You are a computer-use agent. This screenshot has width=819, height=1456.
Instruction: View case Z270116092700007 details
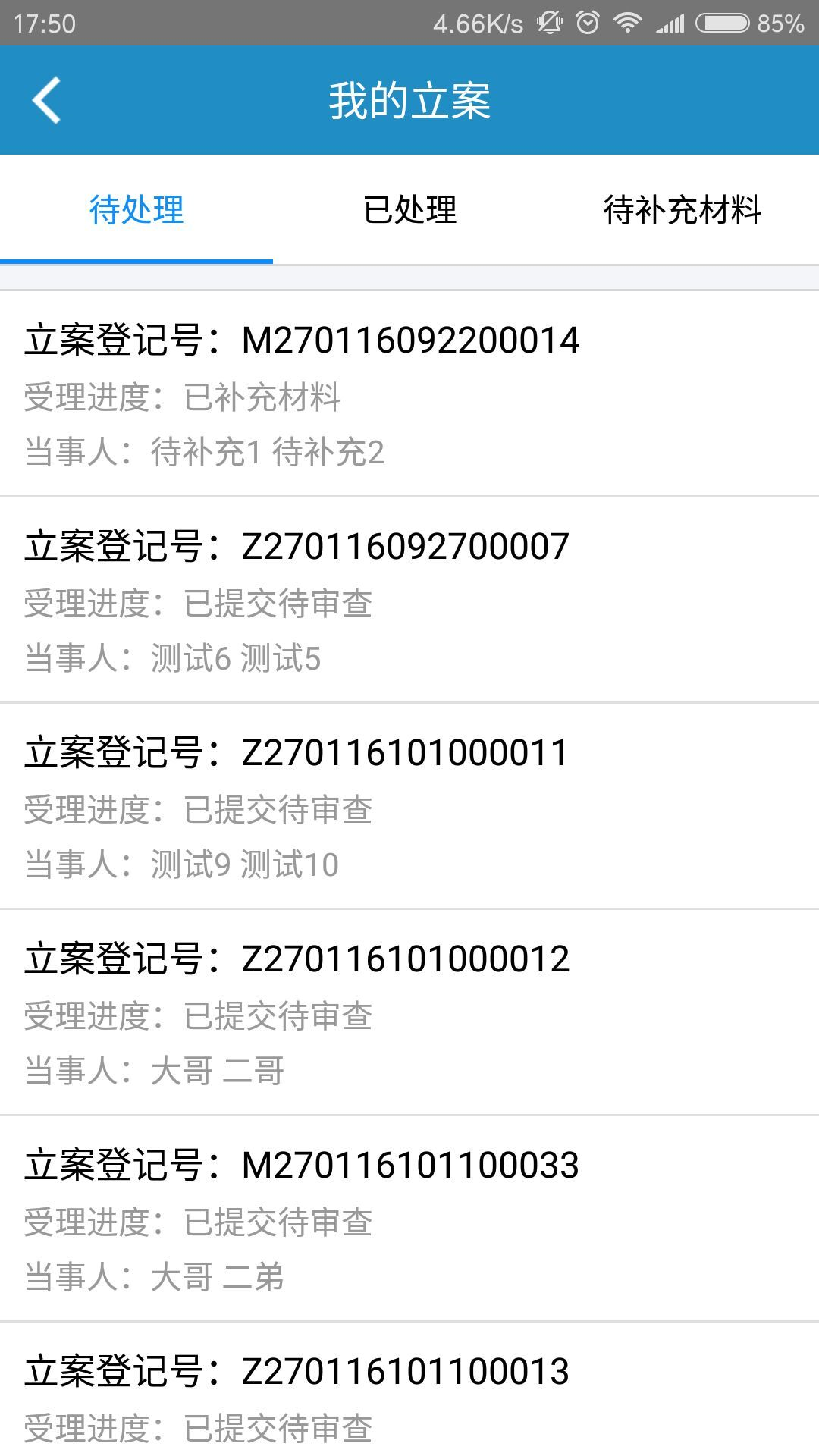[409, 601]
